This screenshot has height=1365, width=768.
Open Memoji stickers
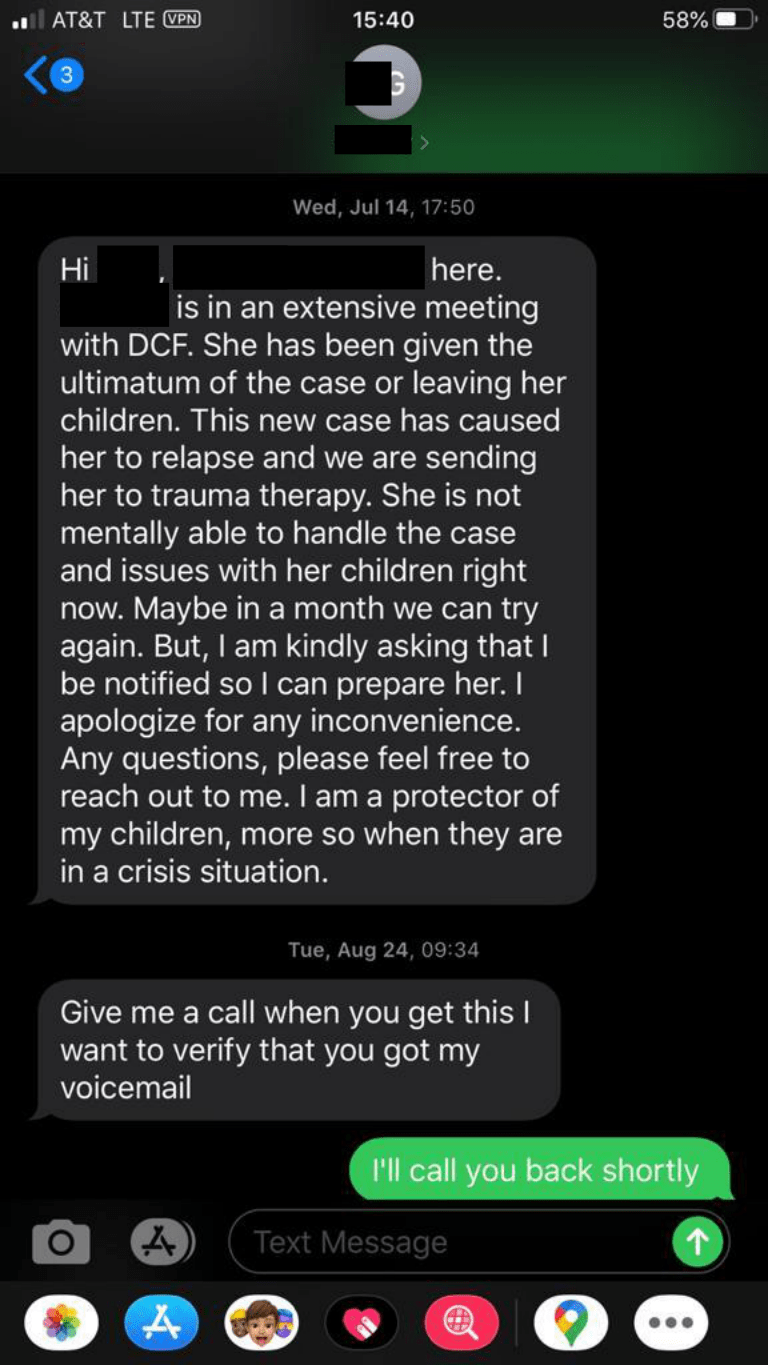pyautogui.click(x=261, y=1324)
